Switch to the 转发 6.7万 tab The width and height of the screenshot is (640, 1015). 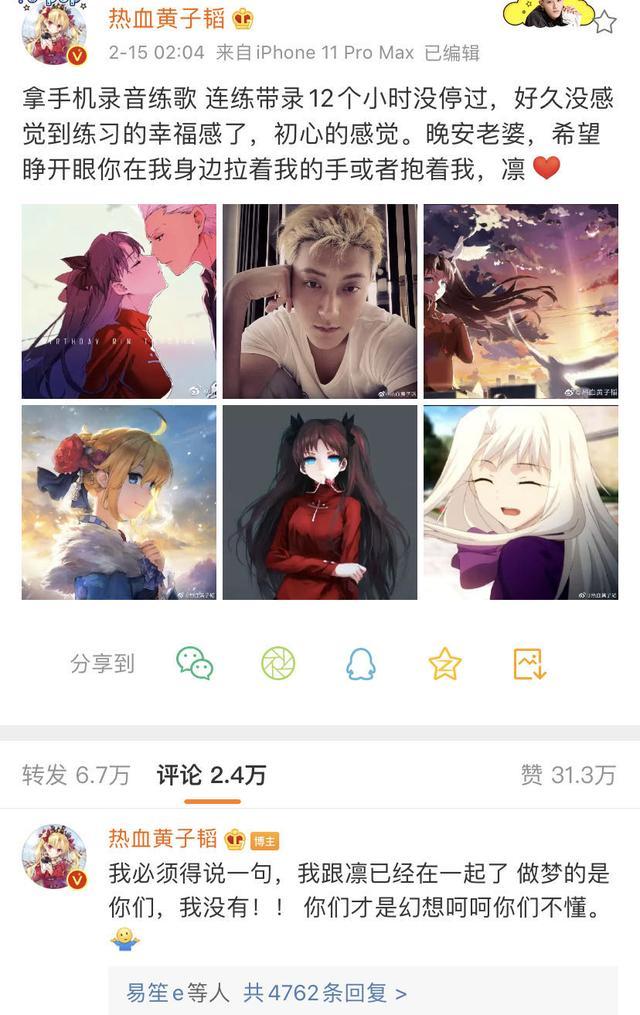(x=76, y=774)
